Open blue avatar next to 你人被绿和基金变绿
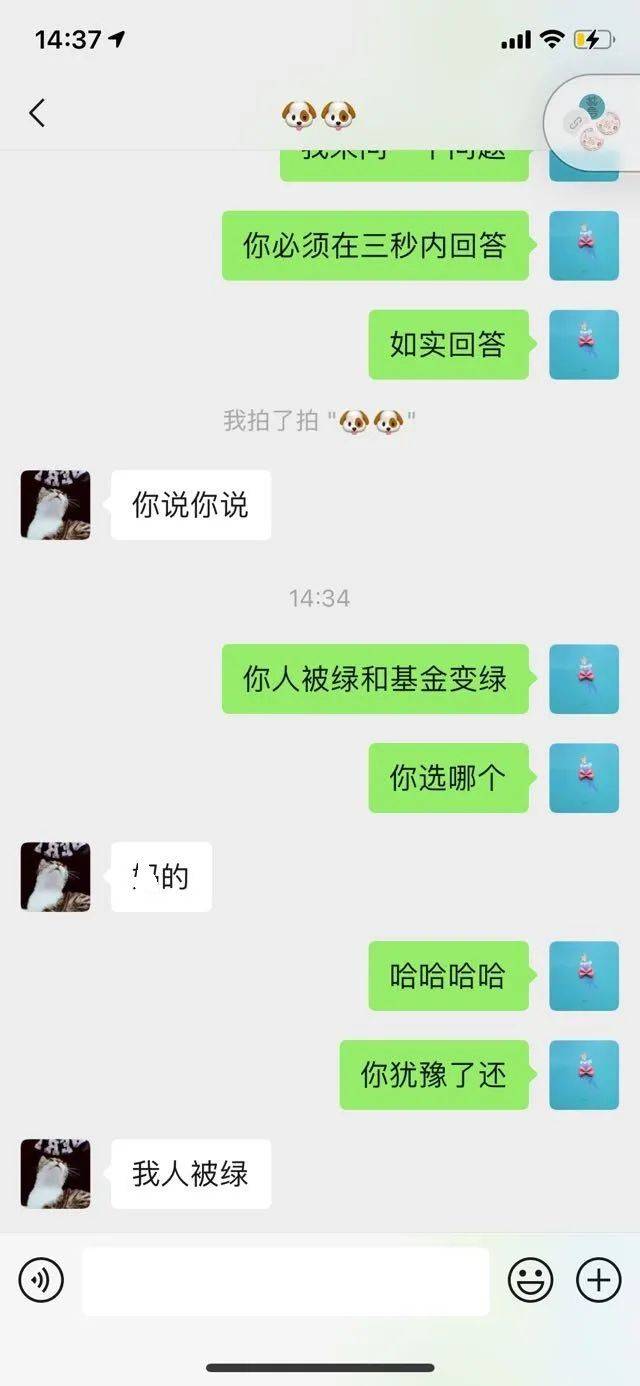Image resolution: width=640 pixels, height=1386 pixels. pyautogui.click(x=584, y=679)
